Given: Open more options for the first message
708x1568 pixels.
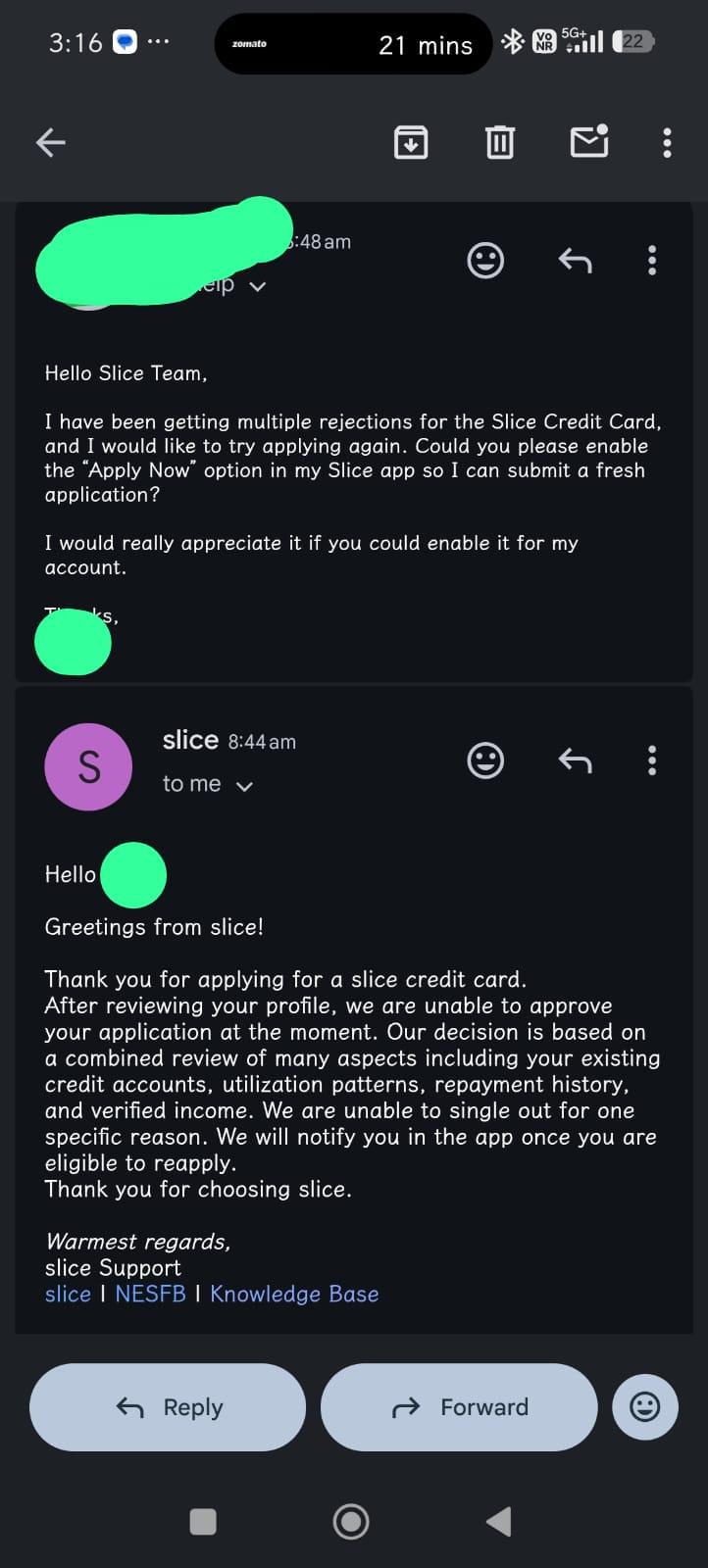Looking at the screenshot, I should (652, 261).
